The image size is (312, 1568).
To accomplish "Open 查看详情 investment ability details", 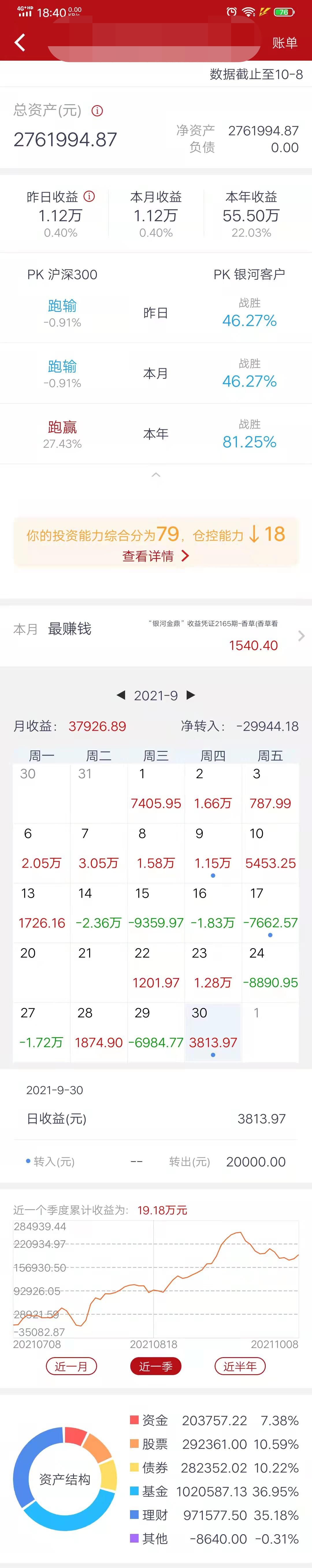I will tap(156, 556).
